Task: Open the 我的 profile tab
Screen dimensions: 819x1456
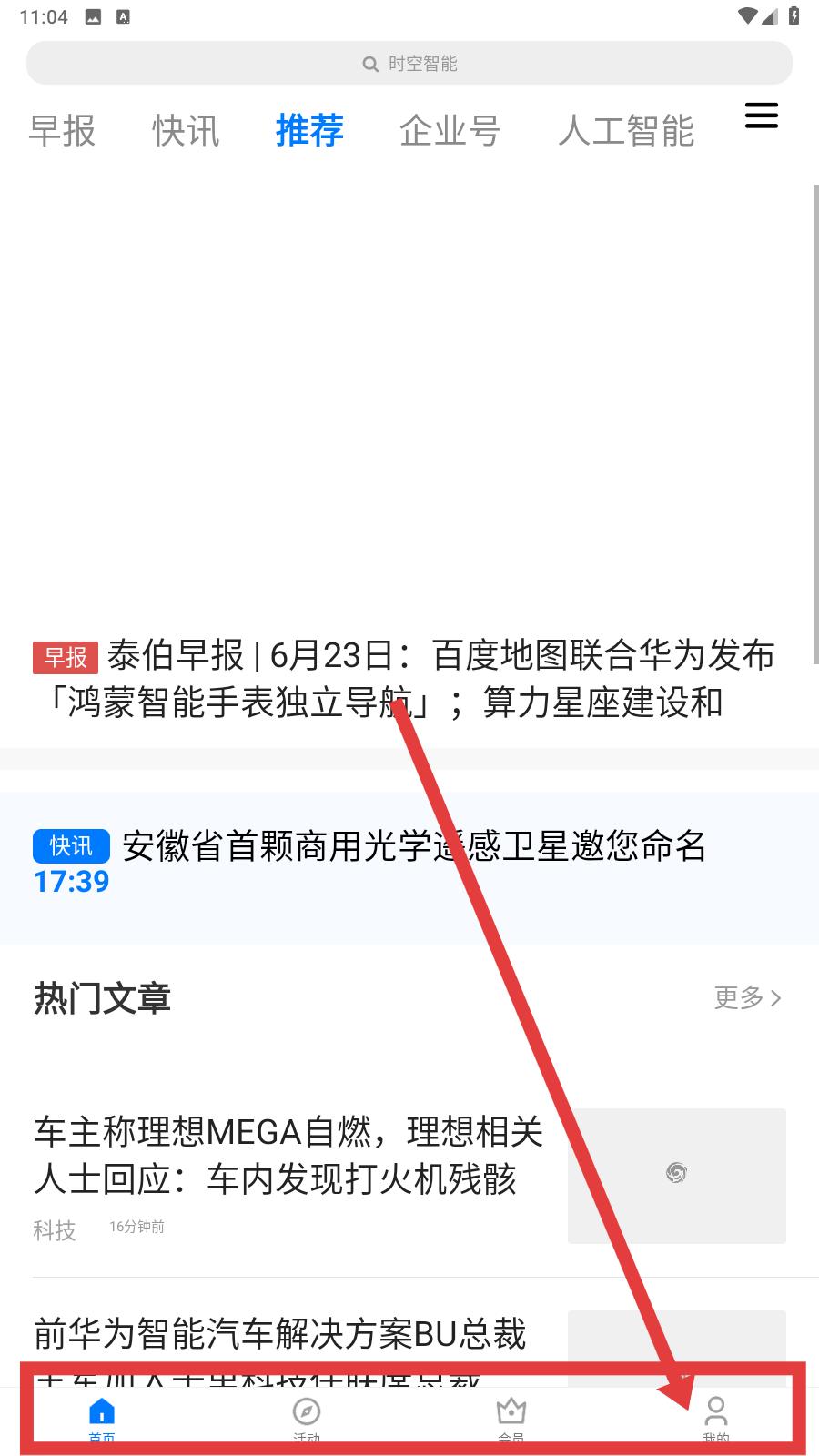Action: (x=716, y=1418)
